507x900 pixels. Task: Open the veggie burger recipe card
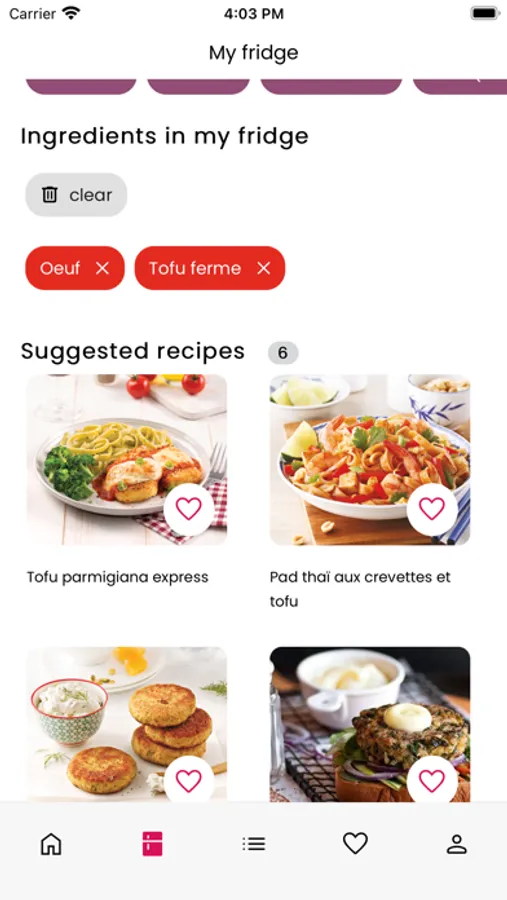[370, 724]
